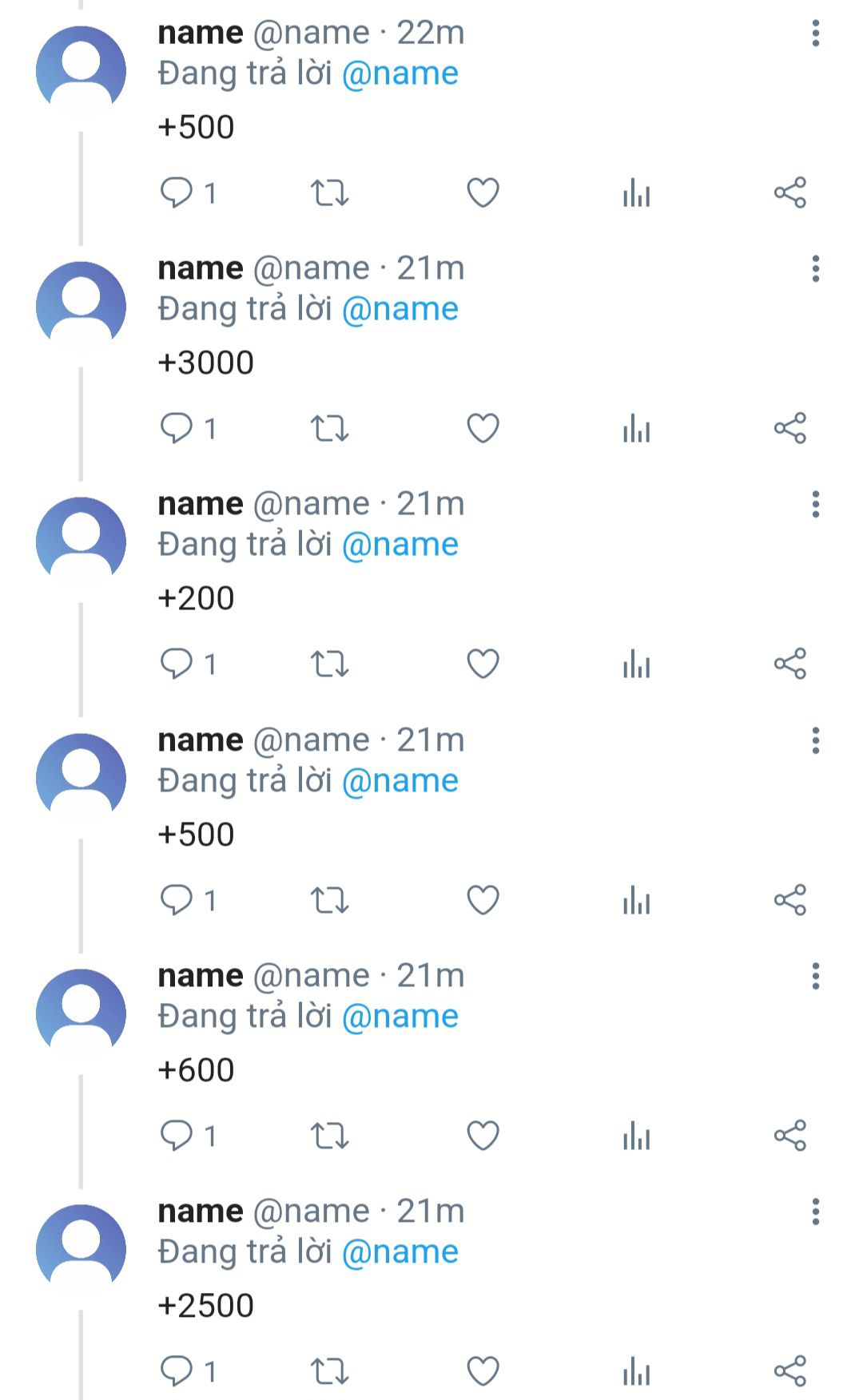Like the +600 reply
Screen dimensions: 863x1400
tap(483, 1135)
